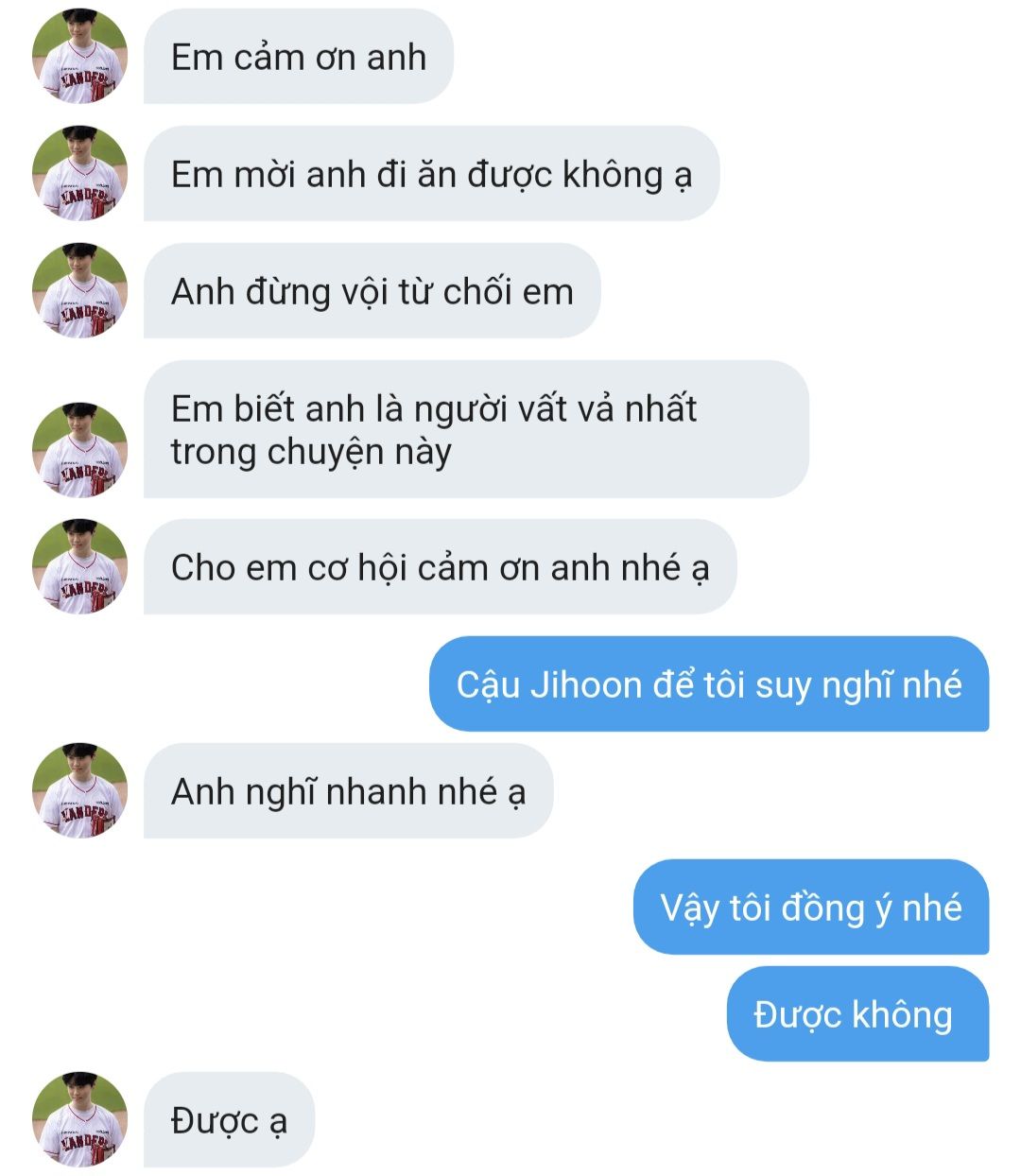View profile from avatar beside "Anh nghĩ nhanh nhé ạ"
1021x1176 pixels.
pyautogui.click(x=79, y=790)
